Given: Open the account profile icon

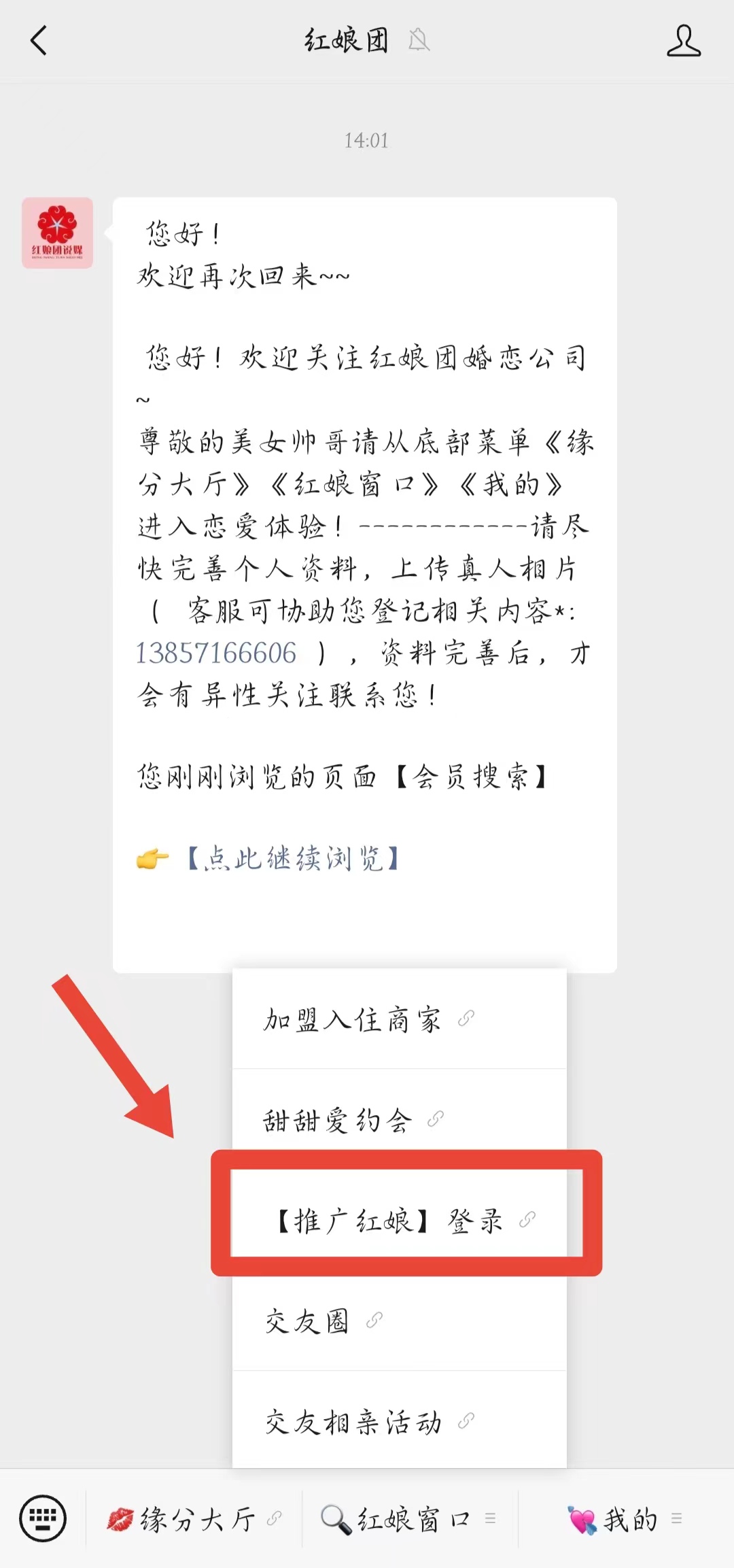Looking at the screenshot, I should point(683,41).
